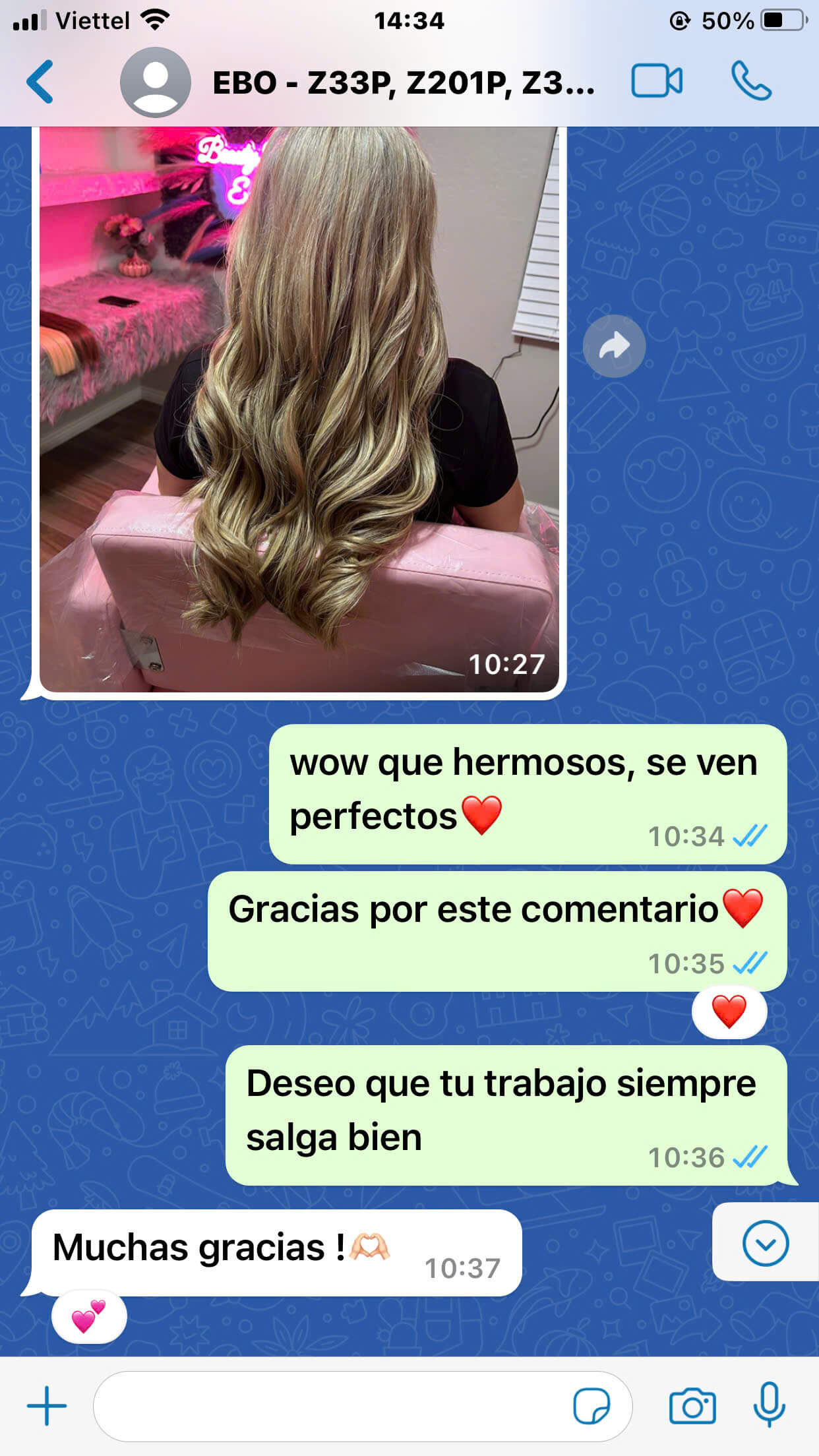View the heart reaction on Gracias message
This screenshot has width=819, height=1456.
[729, 1012]
